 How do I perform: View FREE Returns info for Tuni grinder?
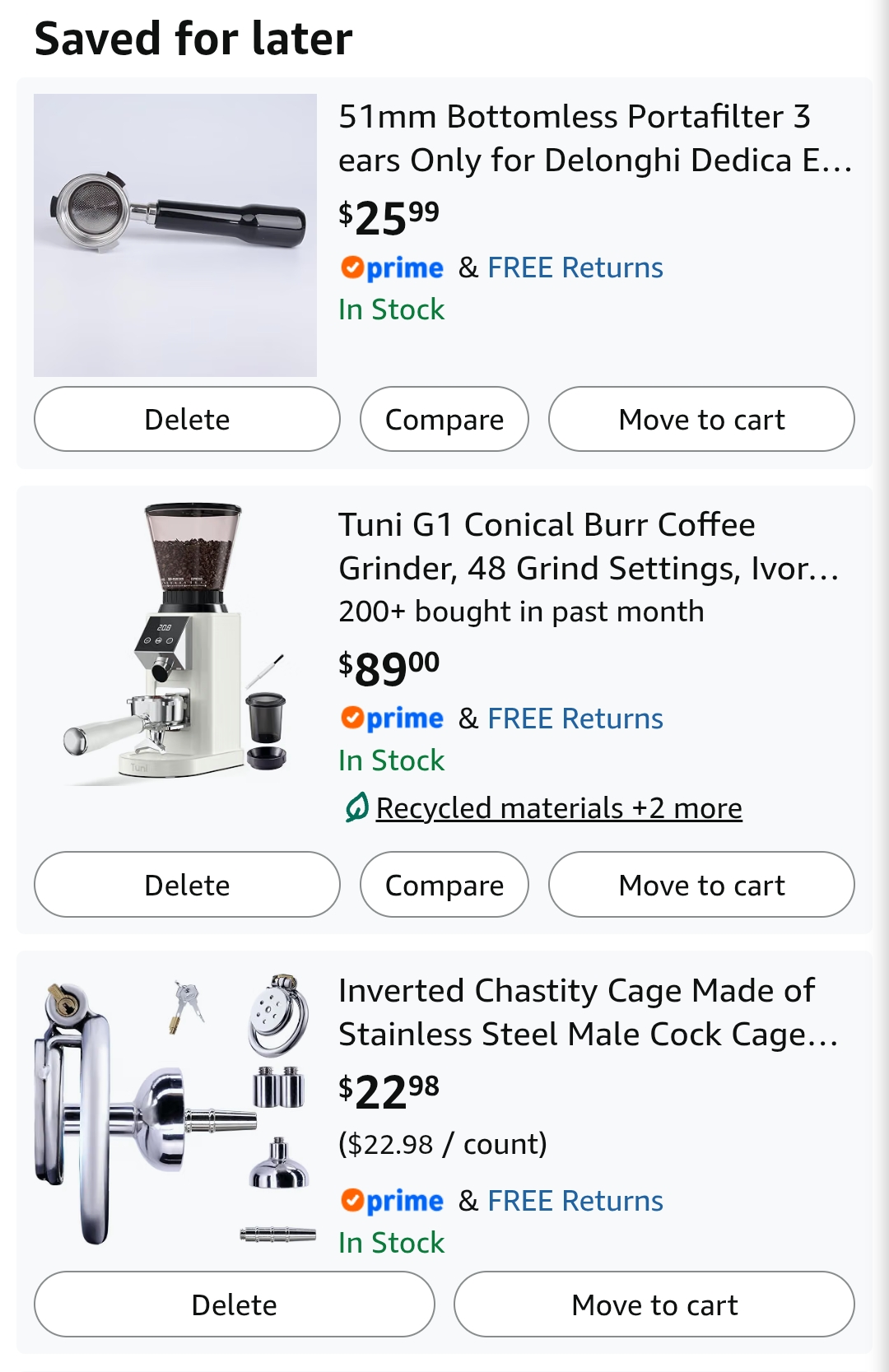pos(575,719)
